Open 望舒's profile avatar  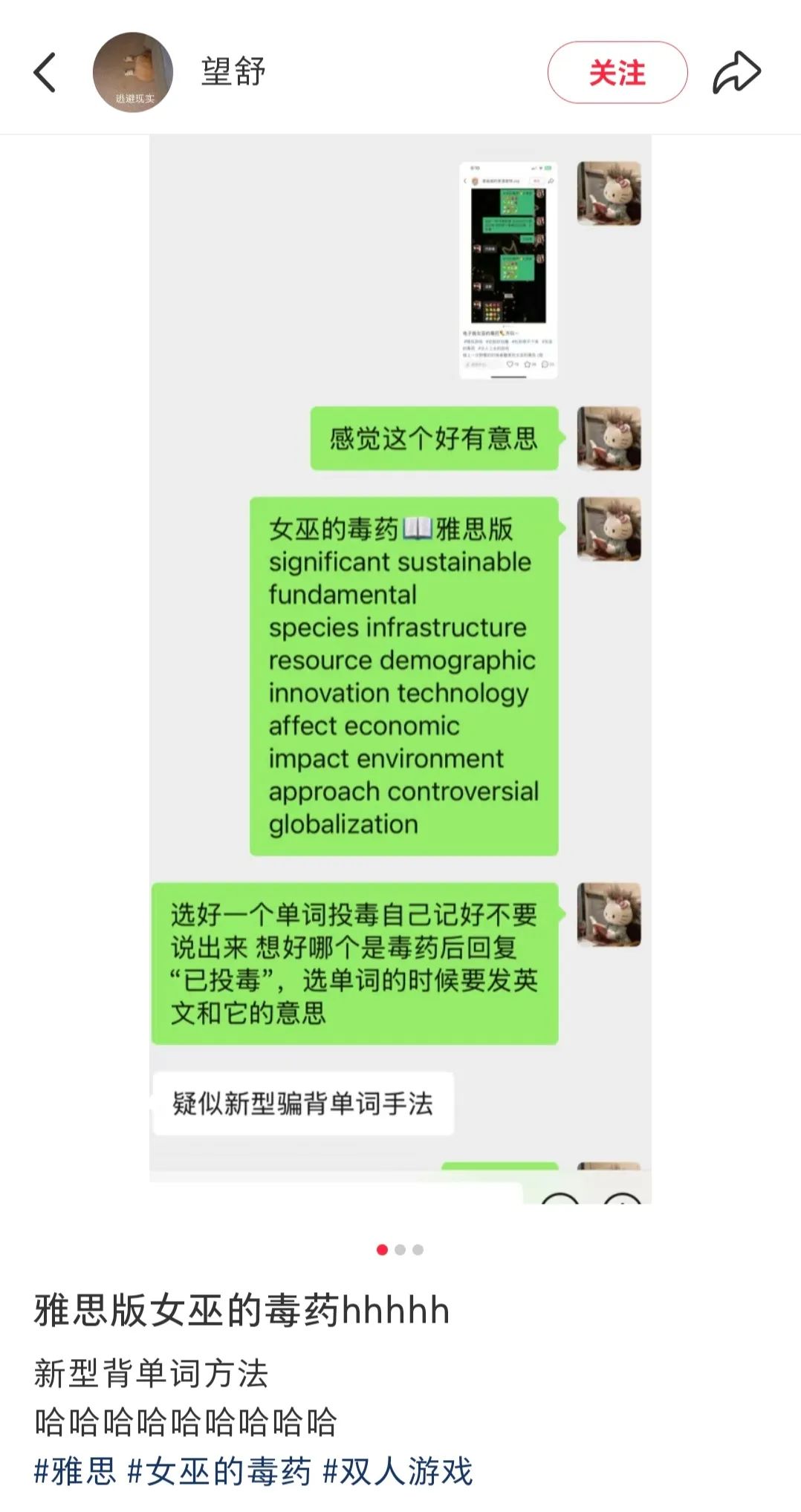133,73
